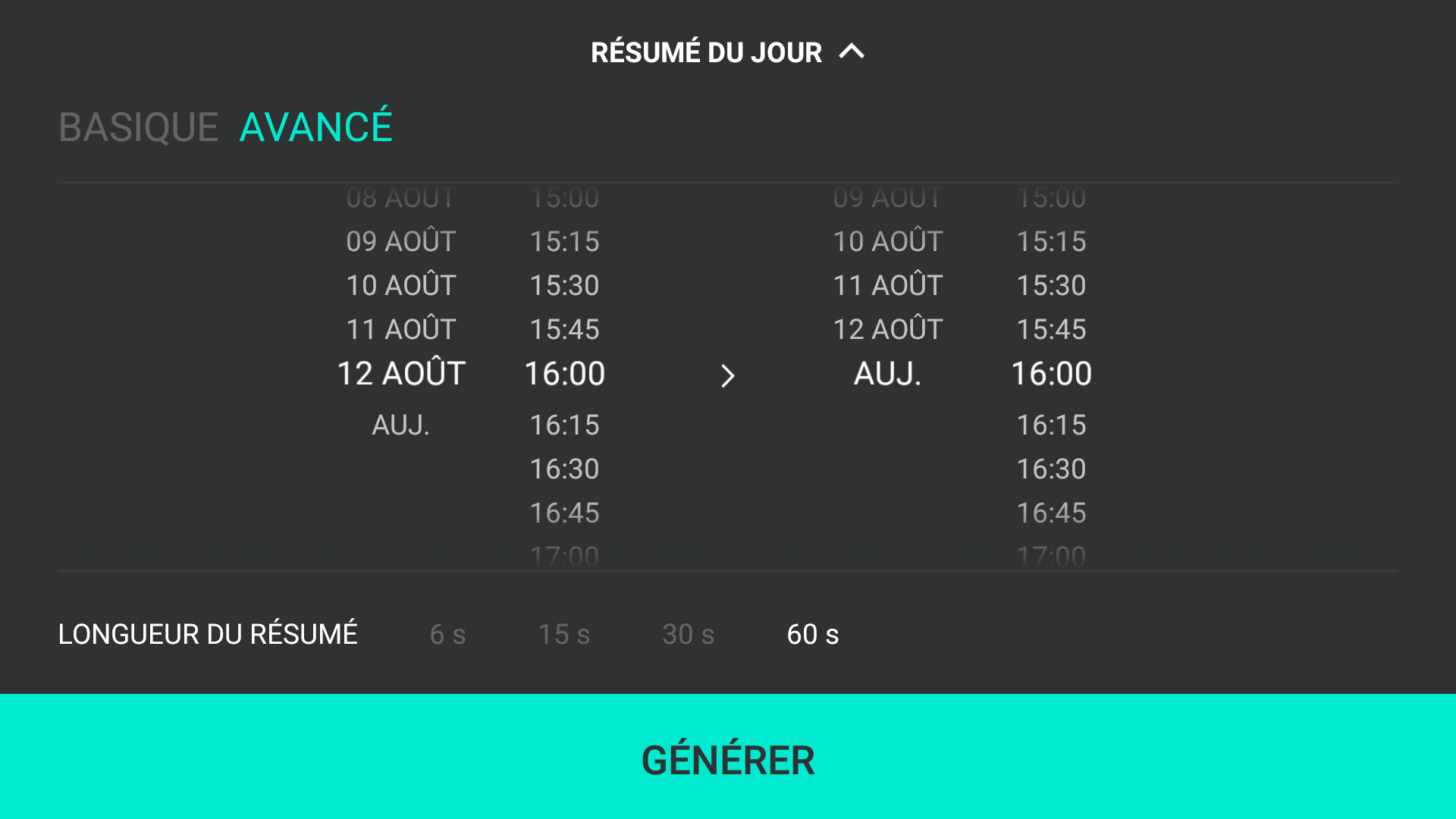Select 60 s summary length
1456x819 pixels.
click(x=812, y=634)
